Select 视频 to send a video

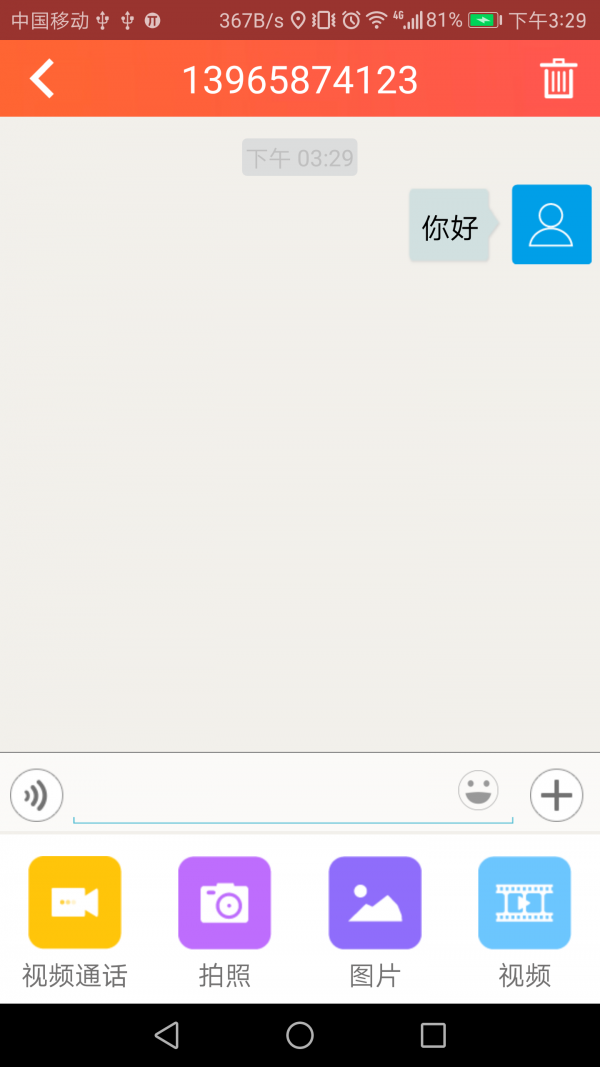pos(525,903)
